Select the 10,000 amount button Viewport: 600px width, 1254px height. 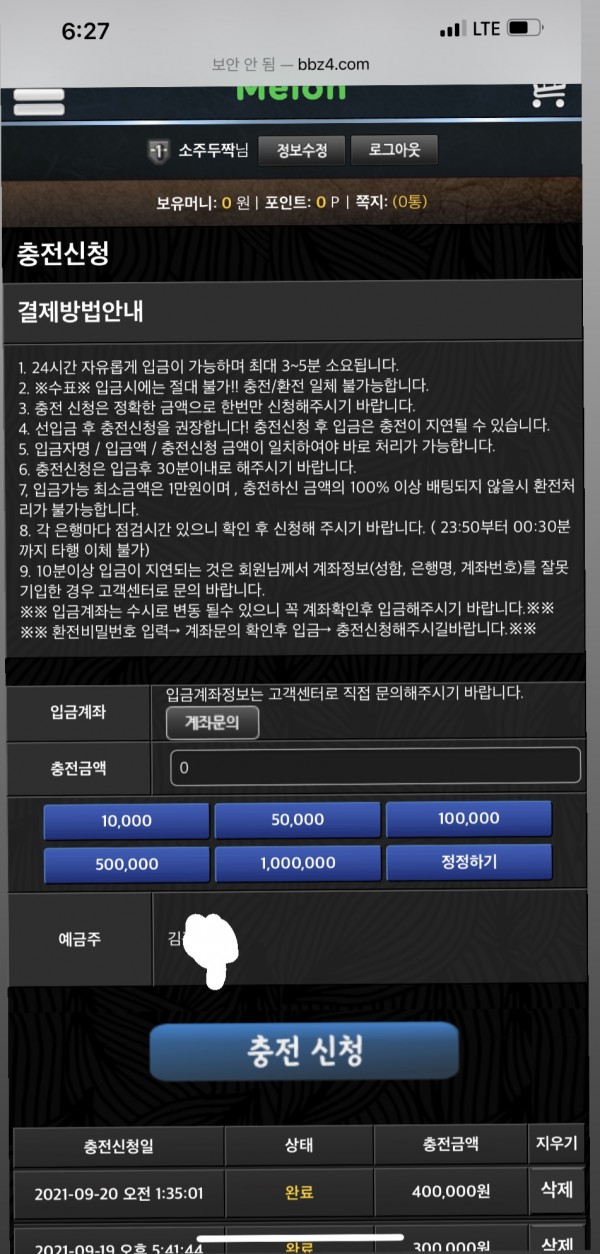pos(126,820)
